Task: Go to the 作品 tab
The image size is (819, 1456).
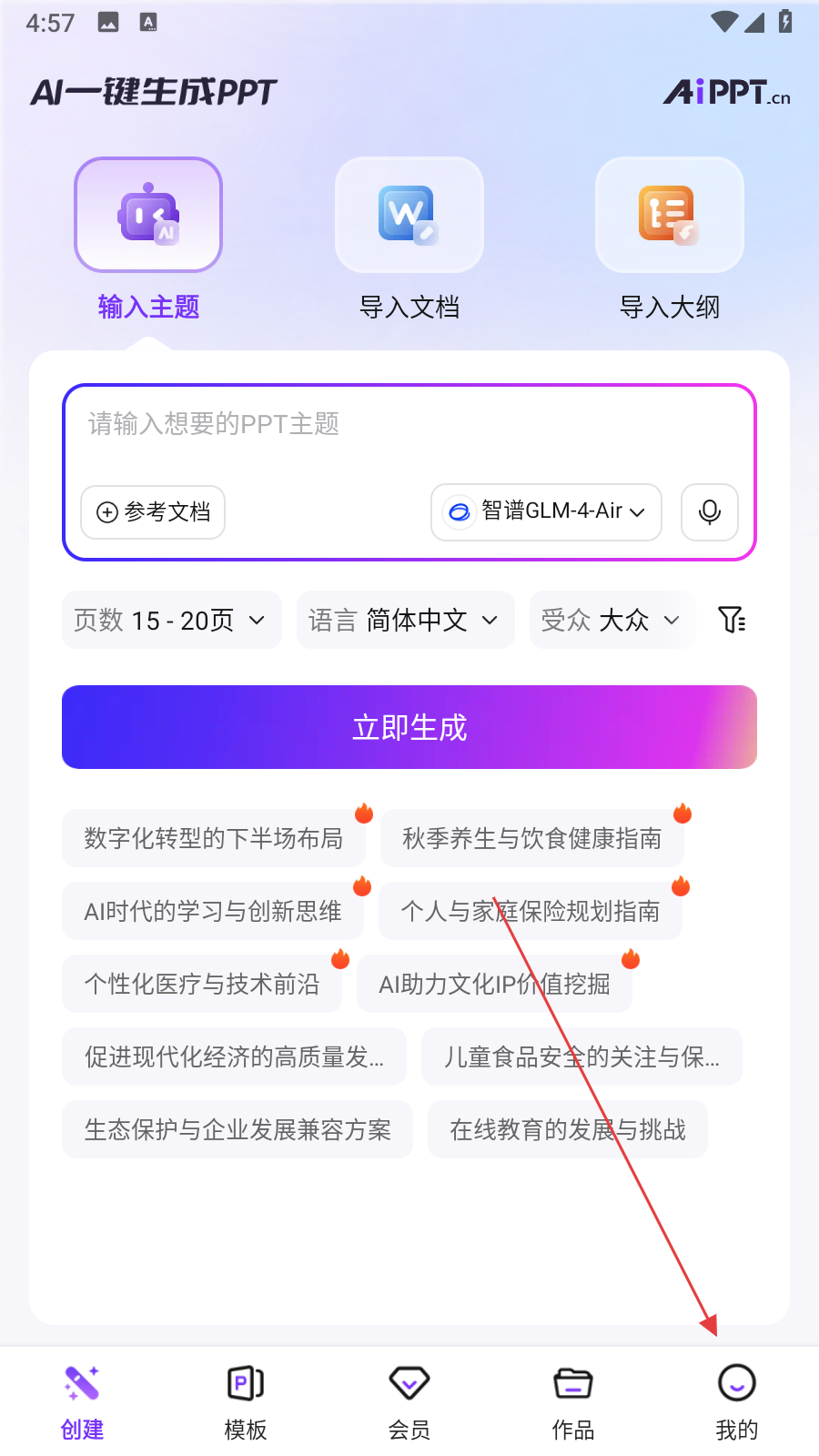Action: pyautogui.click(x=573, y=1401)
